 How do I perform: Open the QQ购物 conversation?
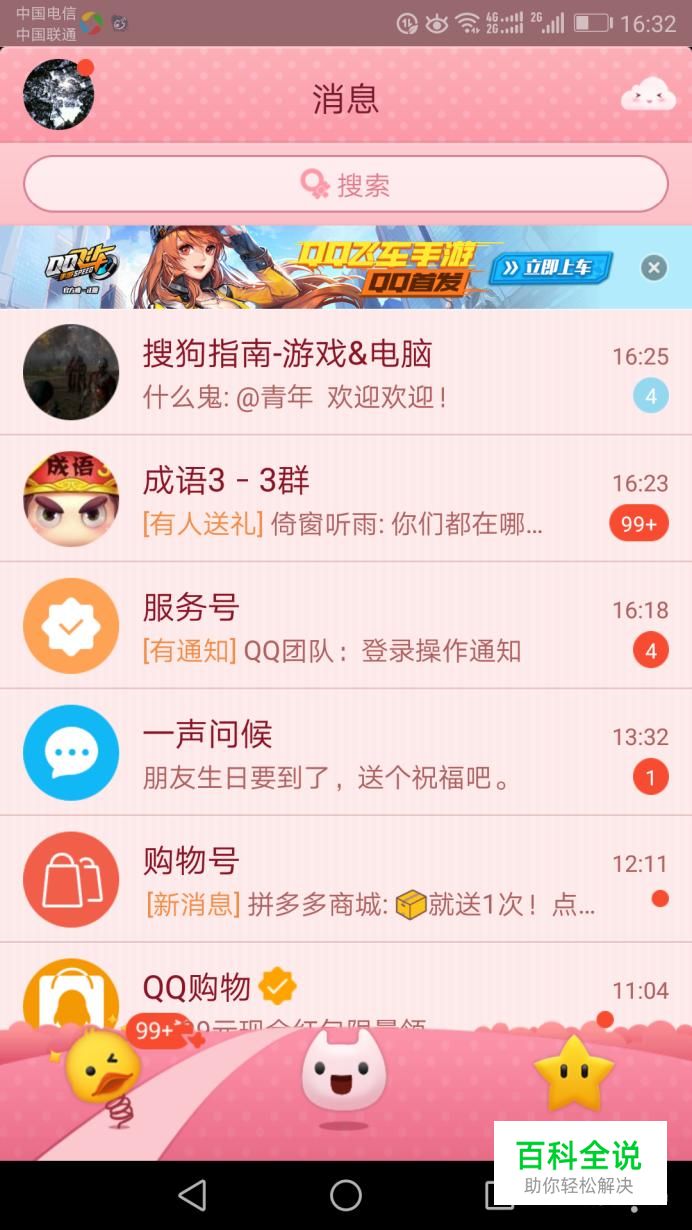point(345,988)
